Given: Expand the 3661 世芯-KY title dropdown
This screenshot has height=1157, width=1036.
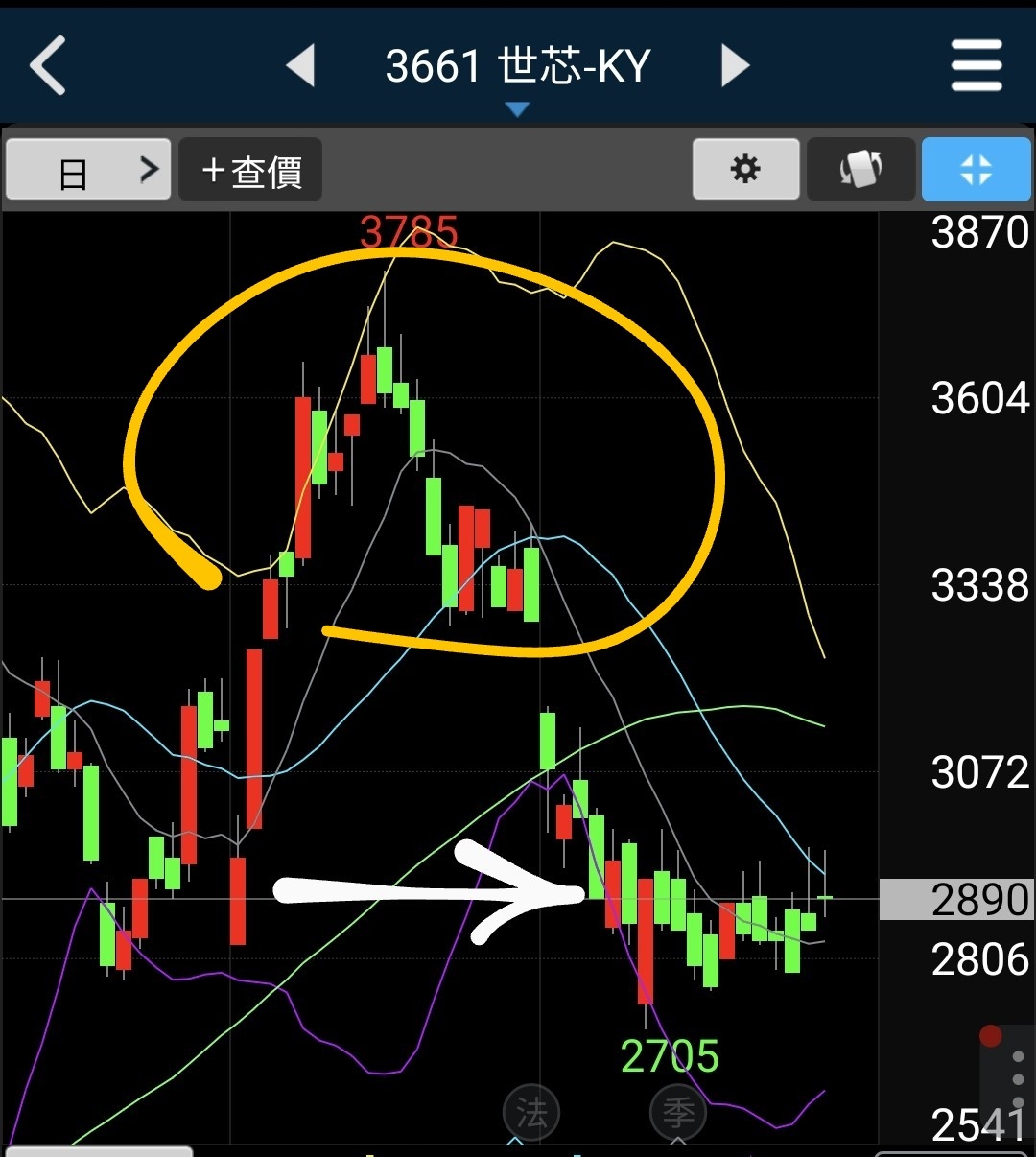Looking at the screenshot, I should pos(518,110).
